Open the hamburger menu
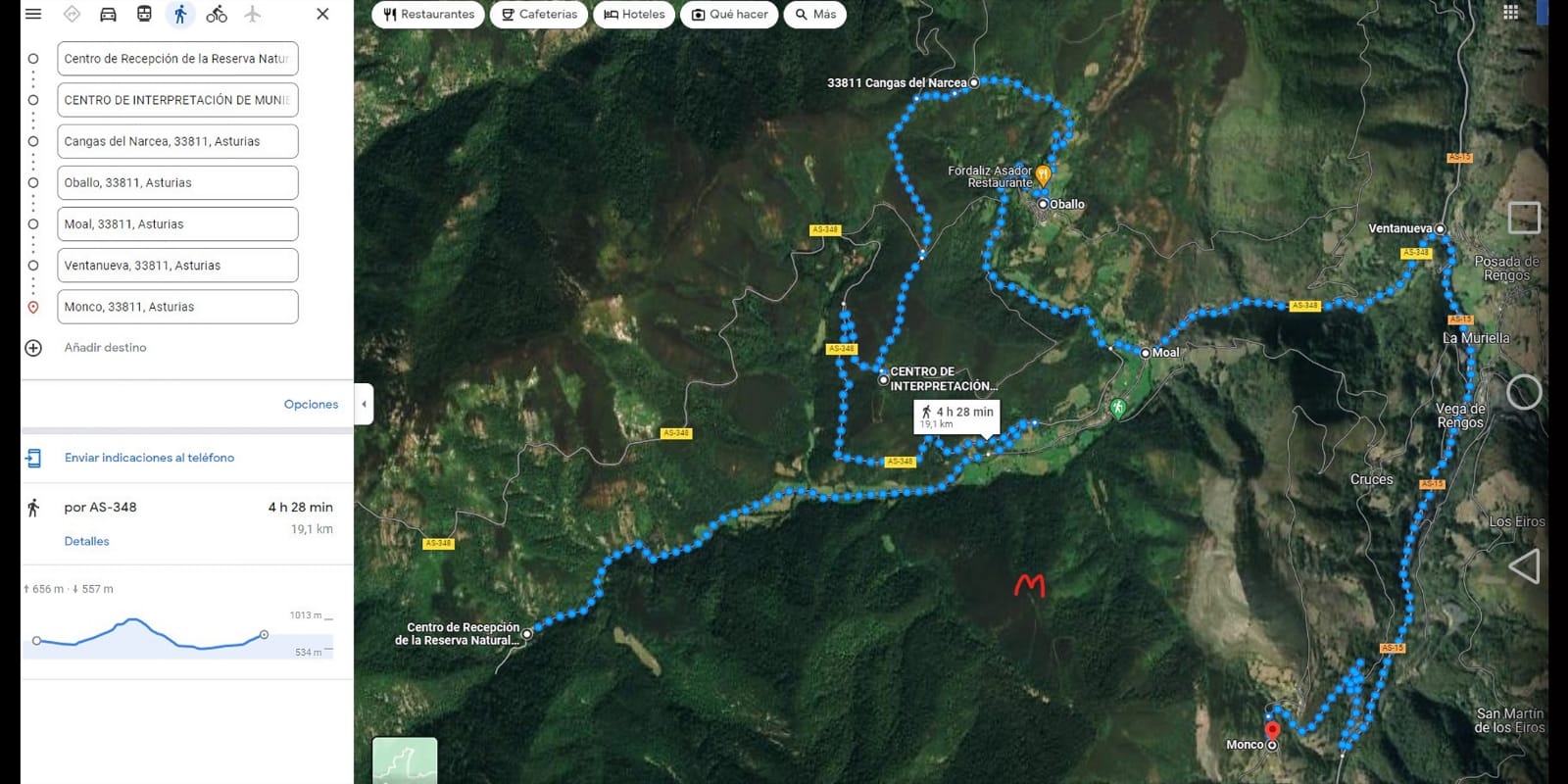 33,14
